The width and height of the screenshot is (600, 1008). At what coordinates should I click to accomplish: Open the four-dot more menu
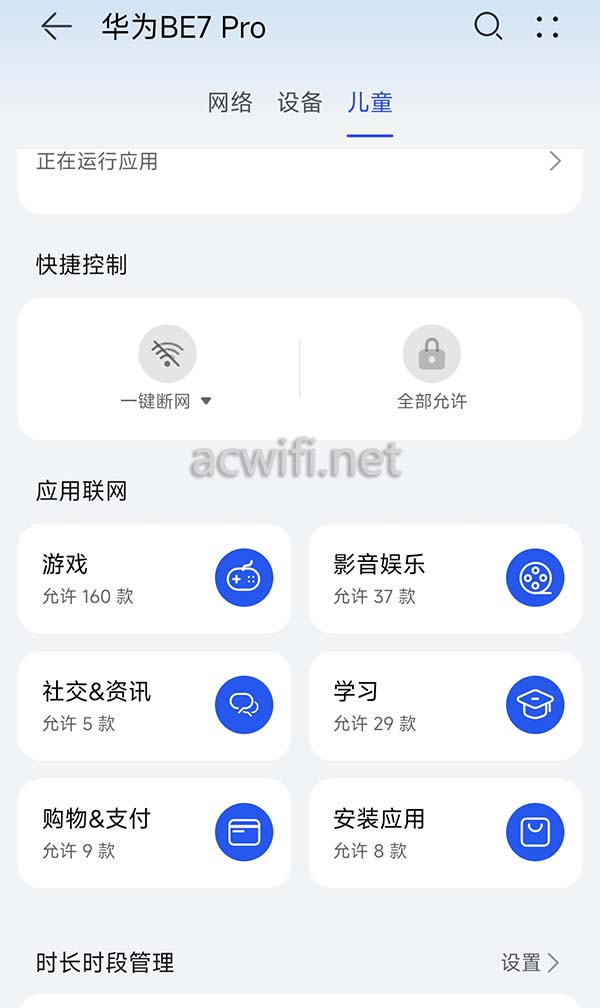point(547,27)
